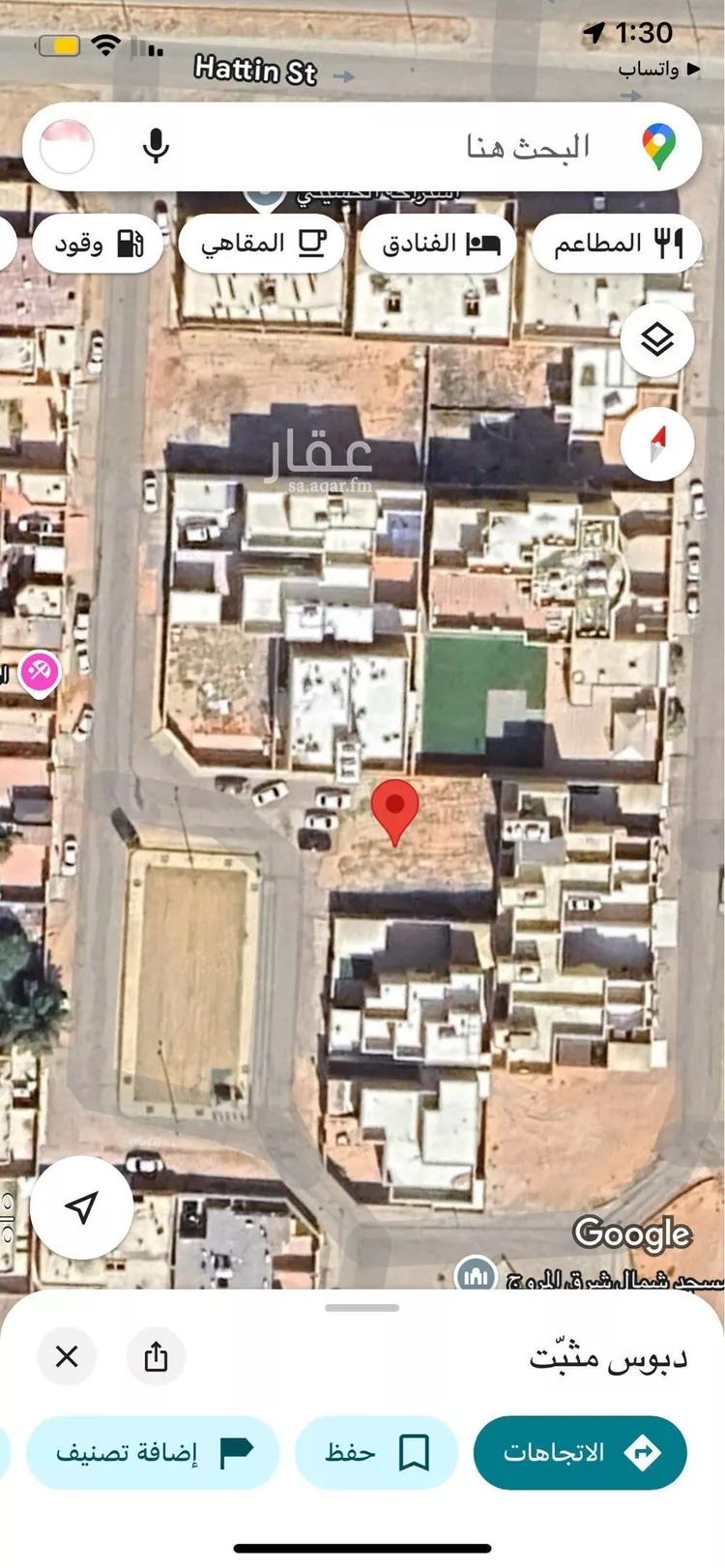Screen dimensions: 725x1568
Task: Dismiss the dropped pin sheet
Action: 67,1356
